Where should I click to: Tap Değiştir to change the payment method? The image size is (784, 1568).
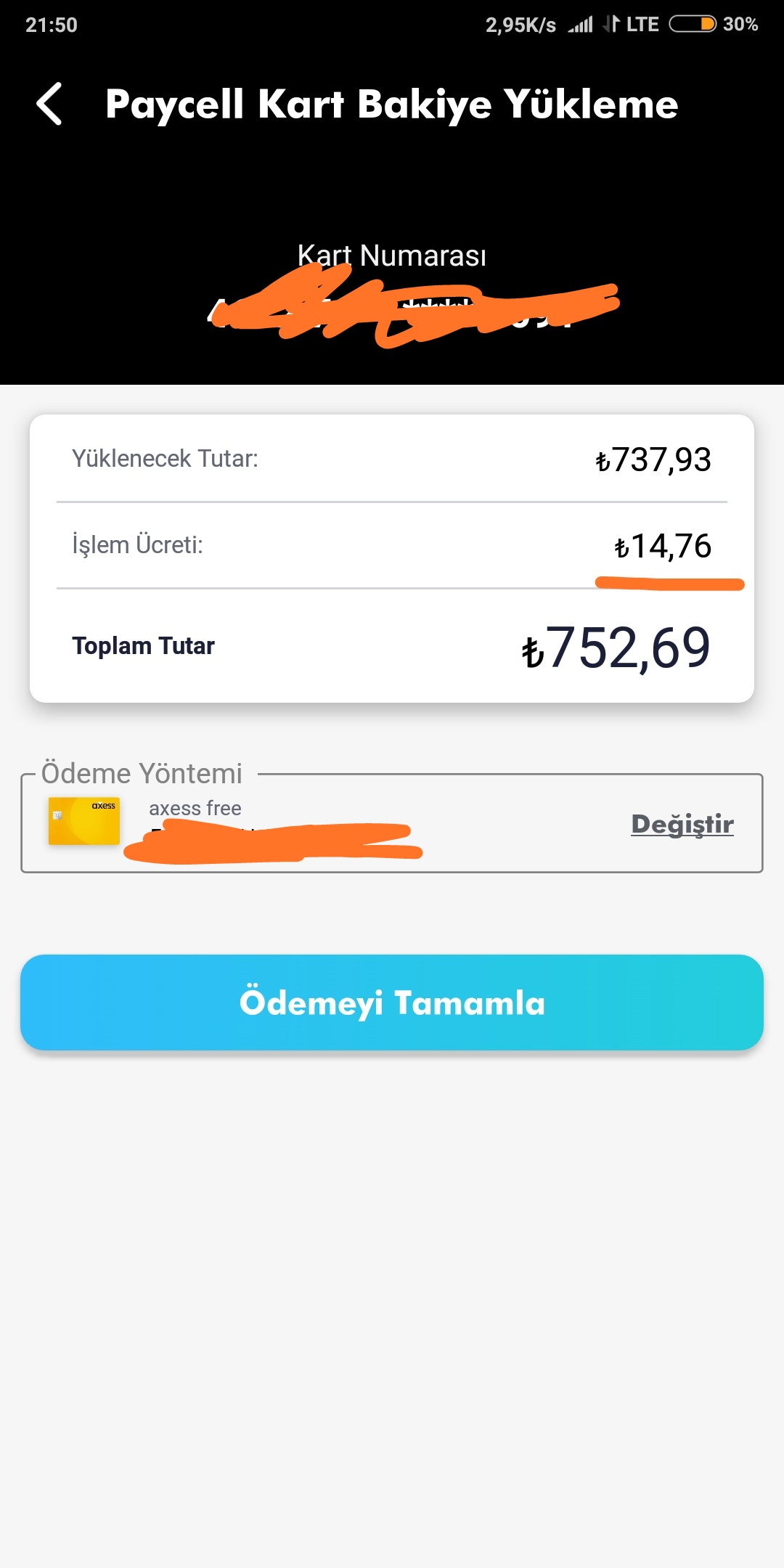682,824
